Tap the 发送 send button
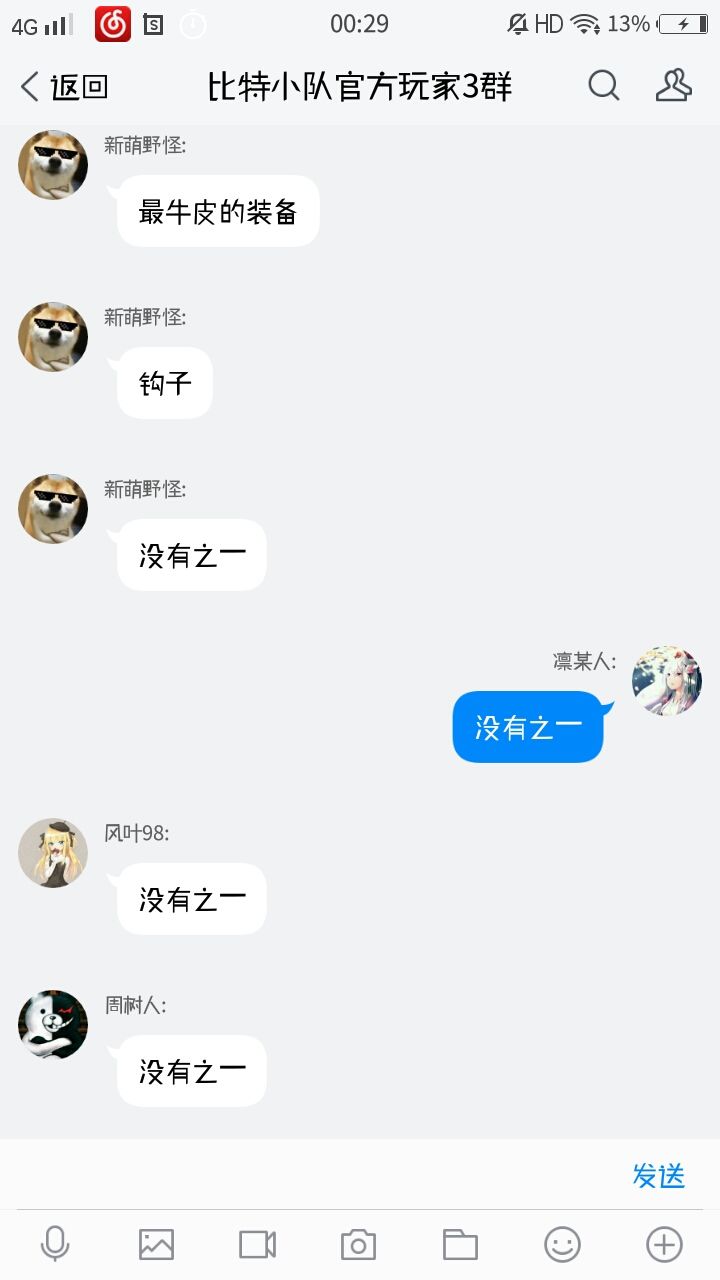This screenshot has width=720, height=1280. (660, 1176)
